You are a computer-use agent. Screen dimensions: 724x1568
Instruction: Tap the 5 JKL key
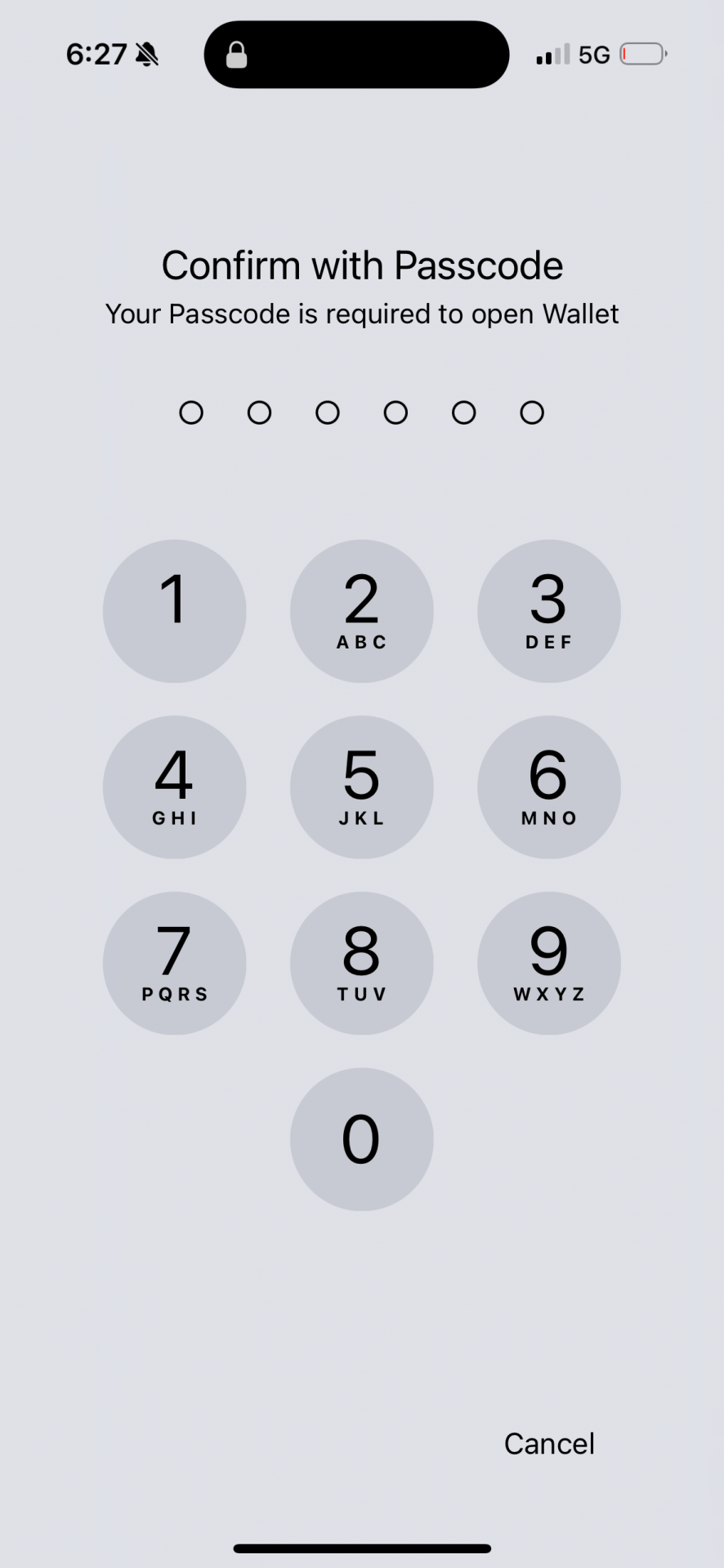(x=361, y=787)
